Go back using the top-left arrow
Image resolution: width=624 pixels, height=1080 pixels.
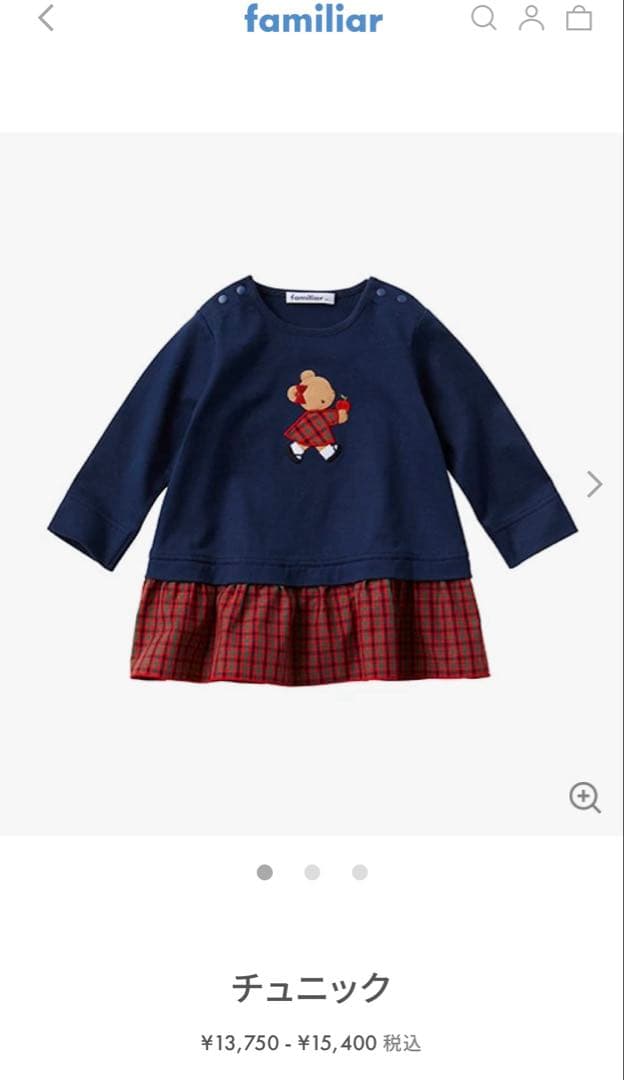pyautogui.click(x=46, y=18)
